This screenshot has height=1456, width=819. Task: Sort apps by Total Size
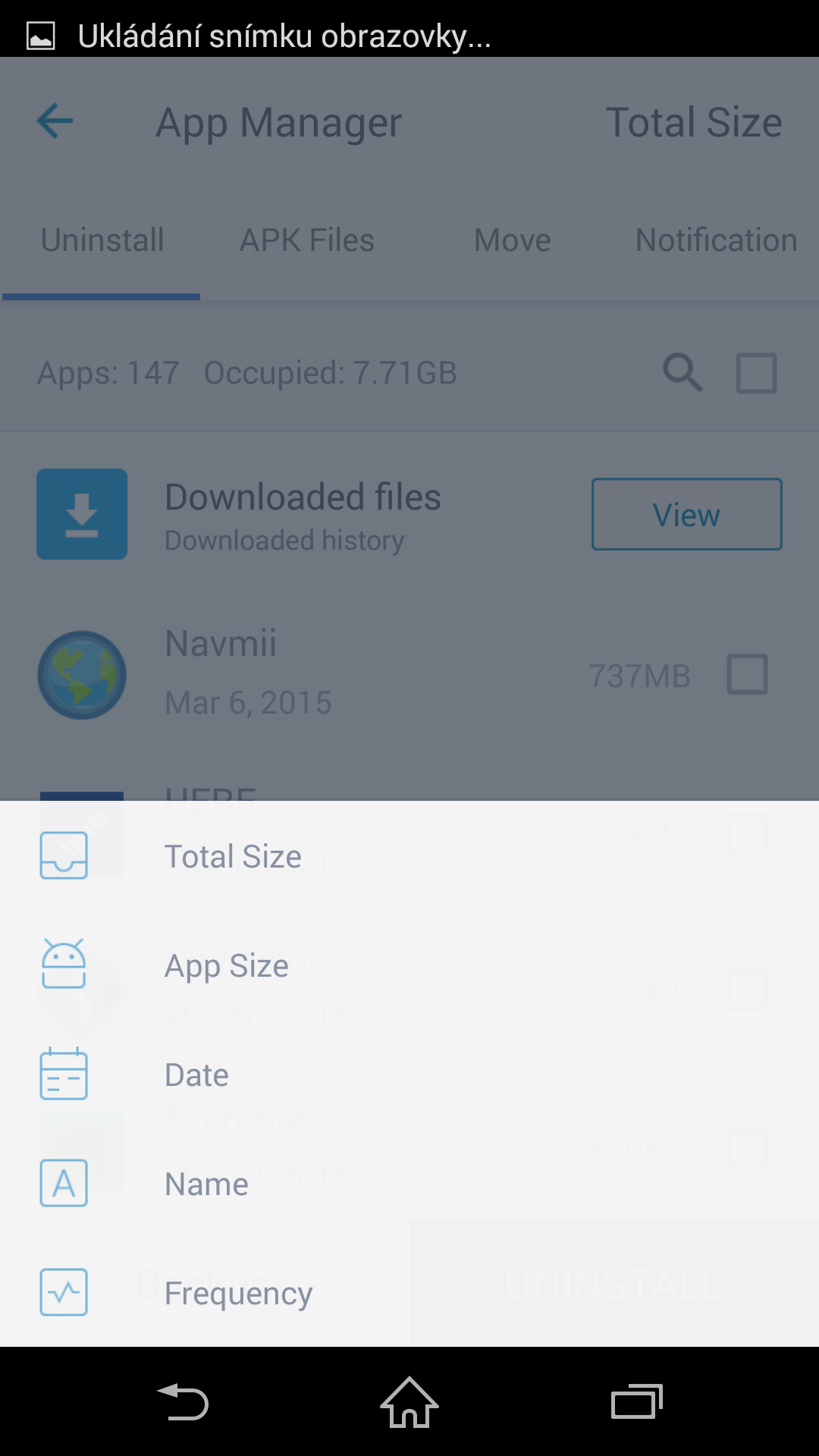pyautogui.click(x=409, y=856)
